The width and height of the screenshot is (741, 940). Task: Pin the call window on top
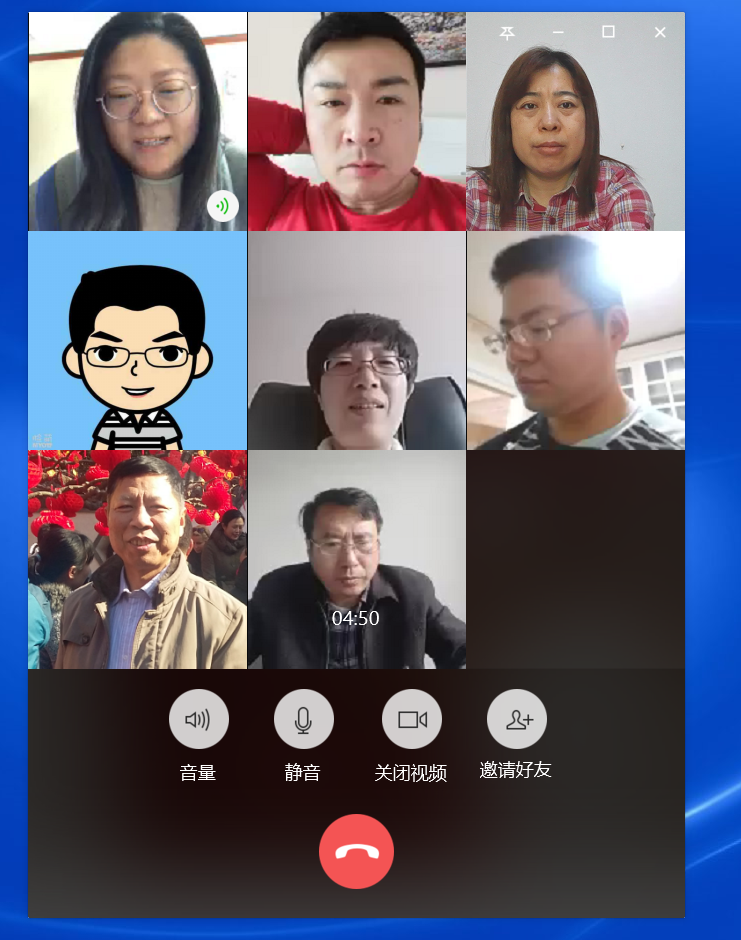pos(507,32)
